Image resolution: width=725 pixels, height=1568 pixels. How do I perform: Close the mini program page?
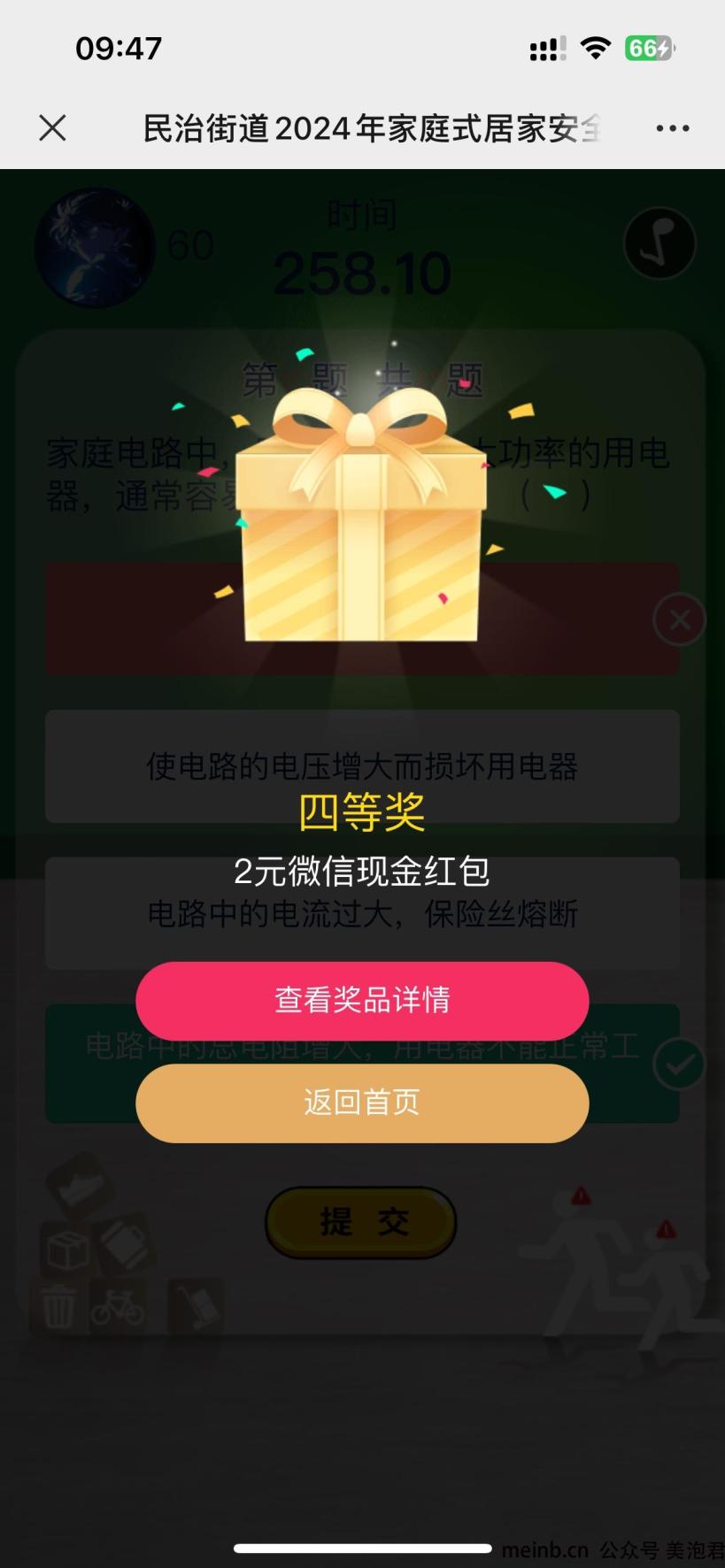pyautogui.click(x=52, y=128)
